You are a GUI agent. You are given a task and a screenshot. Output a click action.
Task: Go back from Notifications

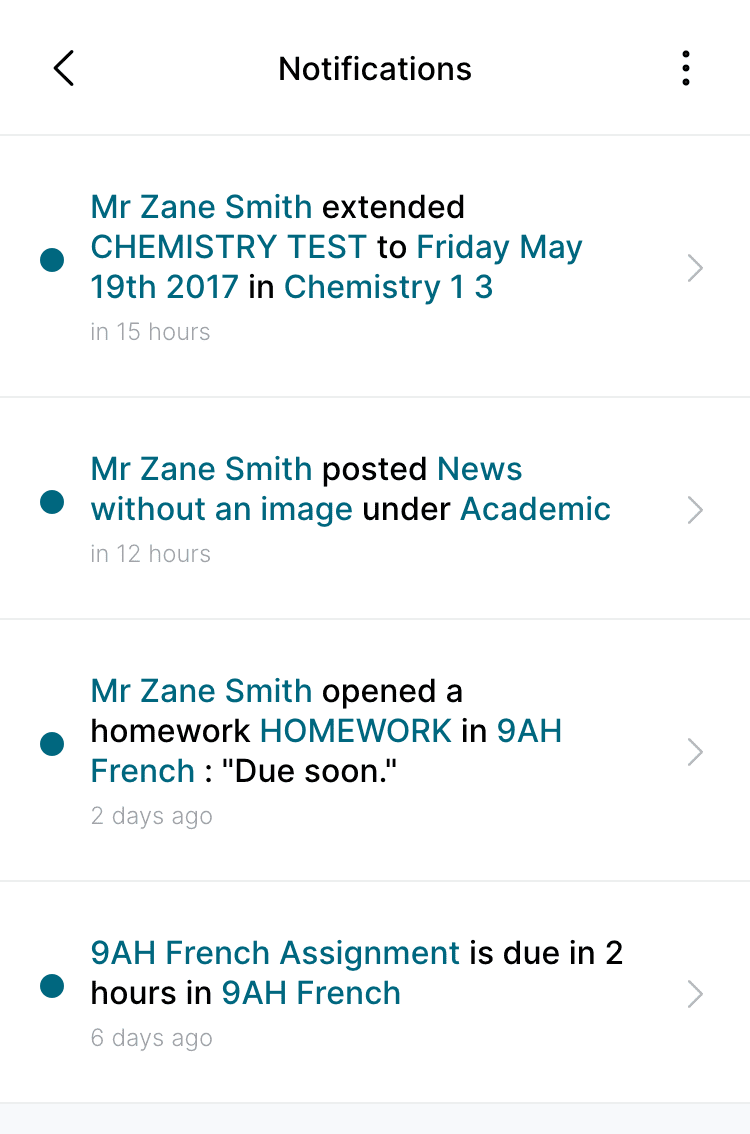tap(64, 69)
